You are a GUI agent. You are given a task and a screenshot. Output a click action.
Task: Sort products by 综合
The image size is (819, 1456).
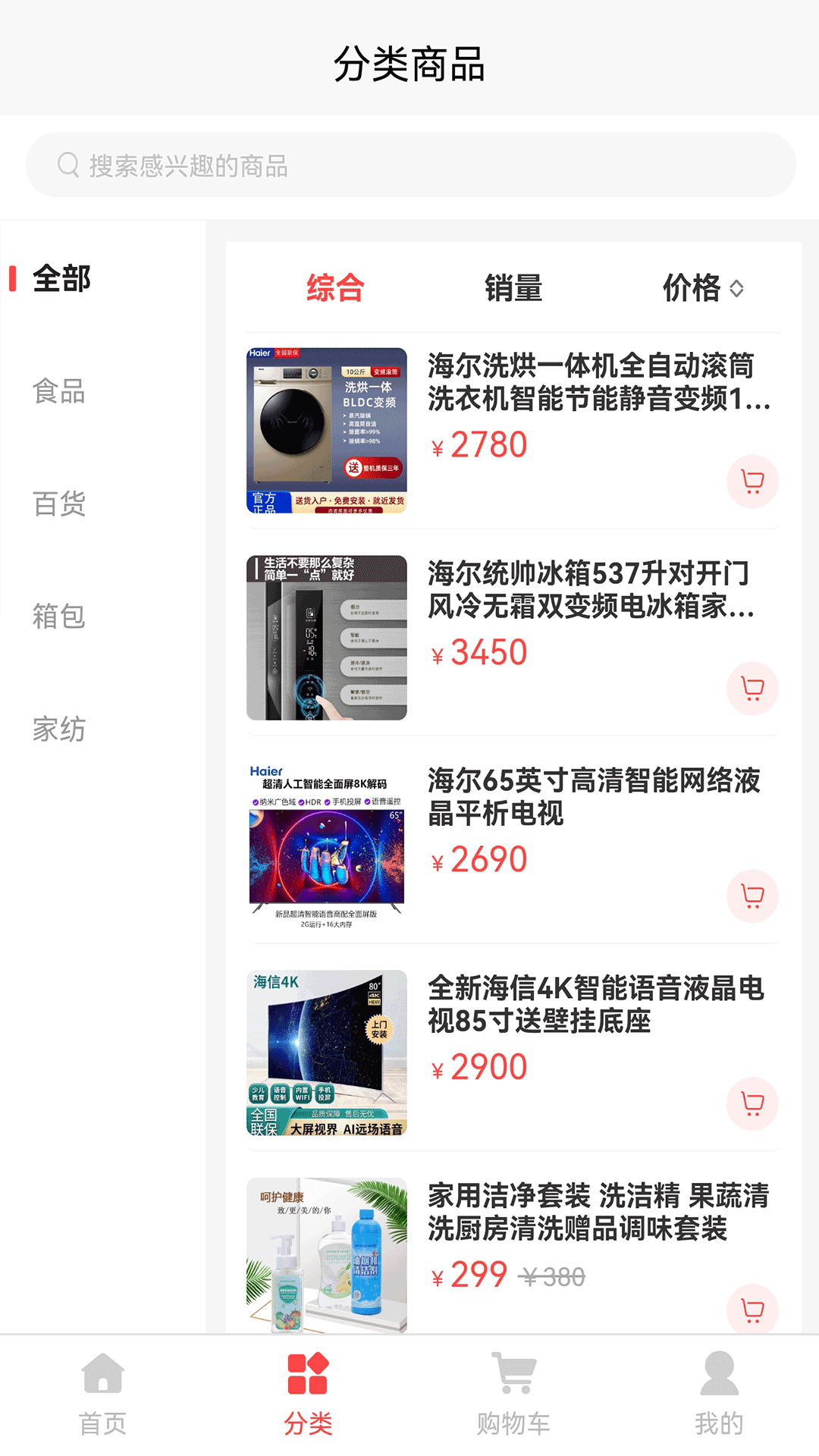point(335,288)
